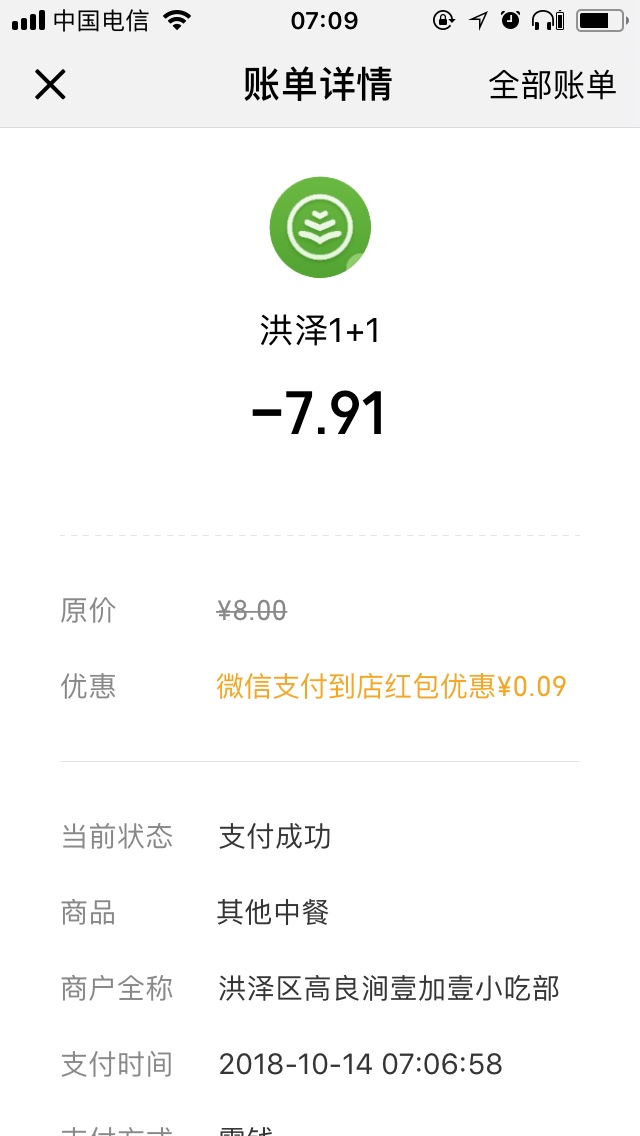This screenshot has width=640, height=1136.
Task: Tap the 洪泽1+1 merchant avatar
Action: pyautogui.click(x=320, y=227)
